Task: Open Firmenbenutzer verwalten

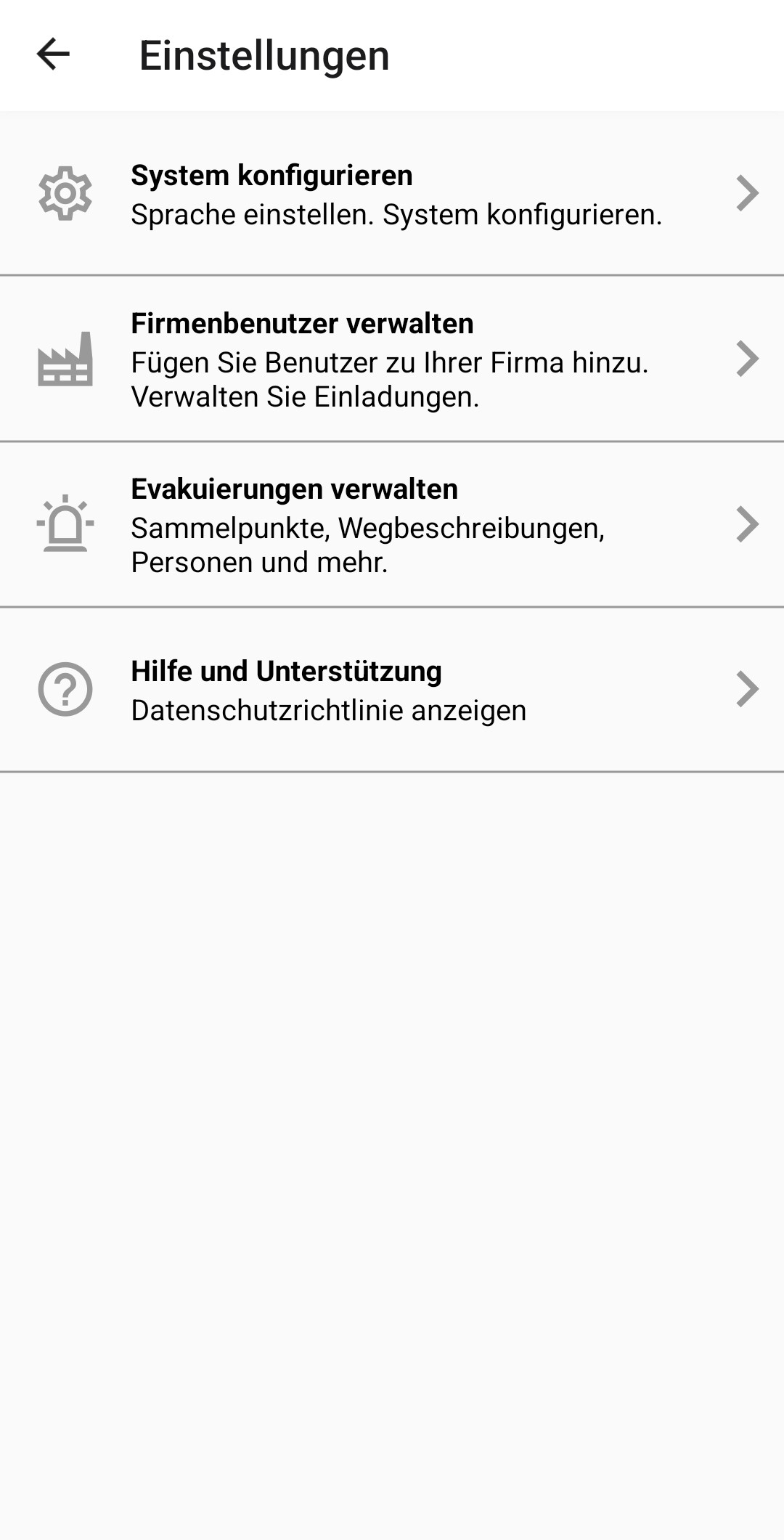Action: tap(392, 359)
